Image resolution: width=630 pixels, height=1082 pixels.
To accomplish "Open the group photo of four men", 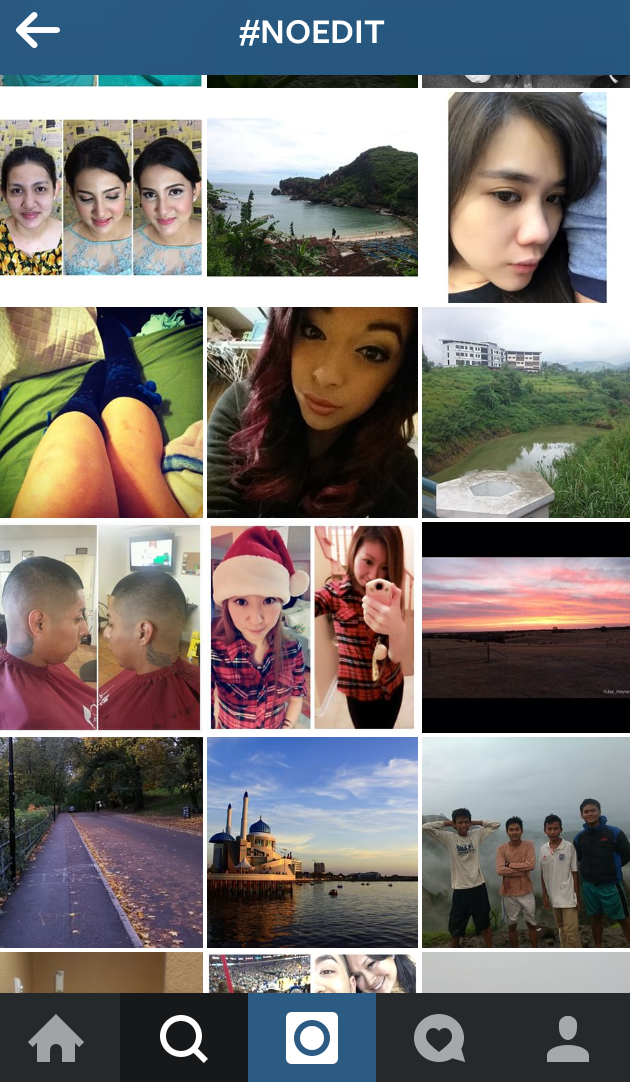I will tap(526, 842).
